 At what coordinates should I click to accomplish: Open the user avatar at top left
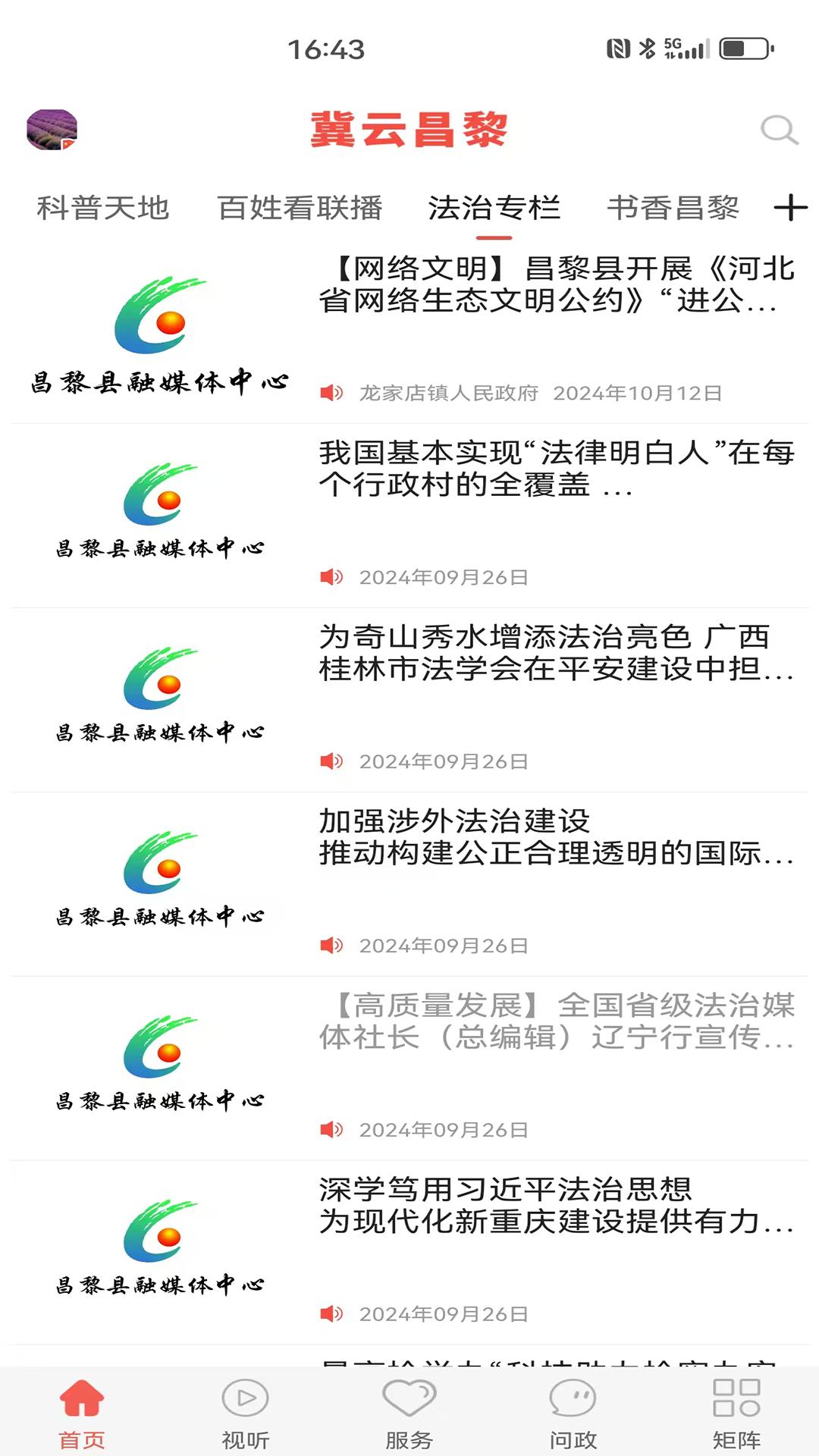51,130
